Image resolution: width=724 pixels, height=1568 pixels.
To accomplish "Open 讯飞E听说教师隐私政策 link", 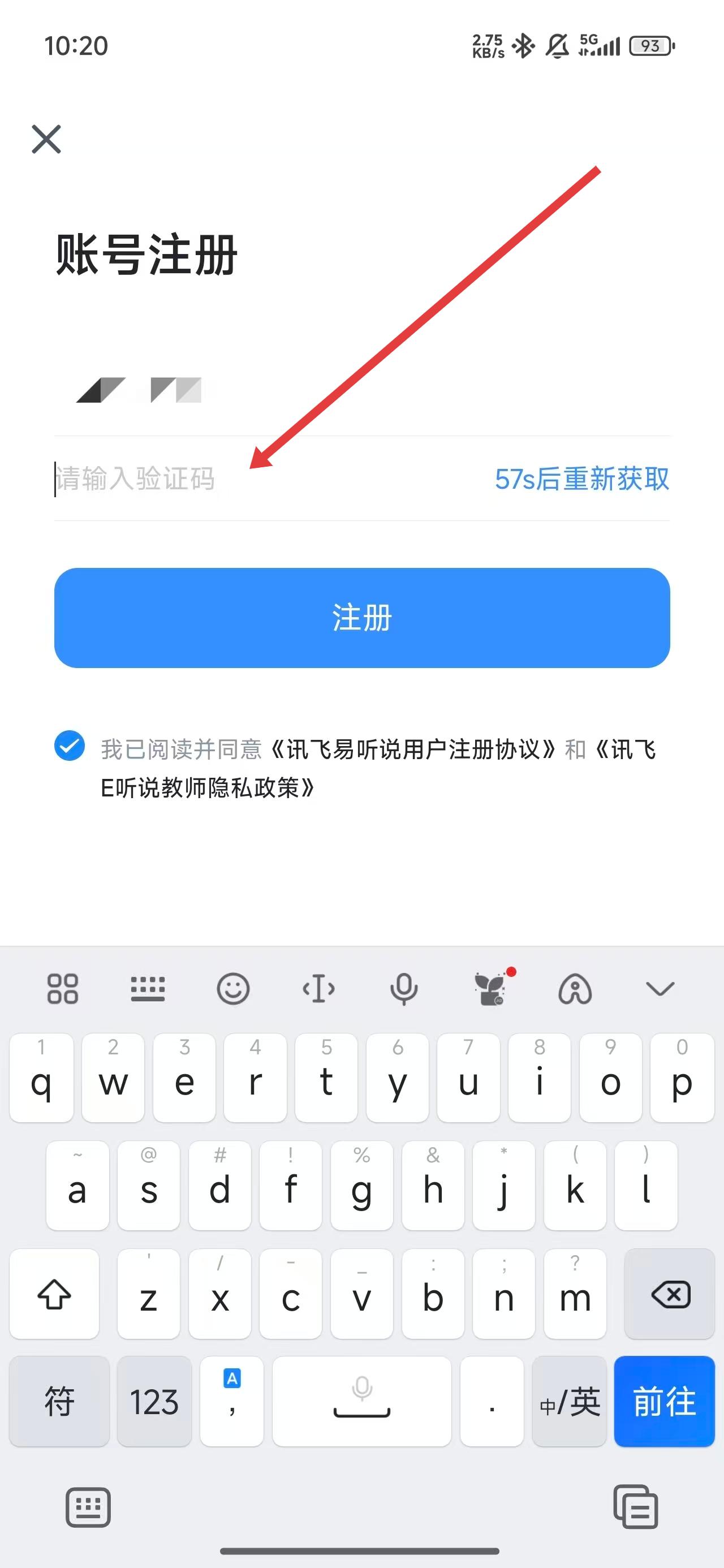I will [x=207, y=789].
